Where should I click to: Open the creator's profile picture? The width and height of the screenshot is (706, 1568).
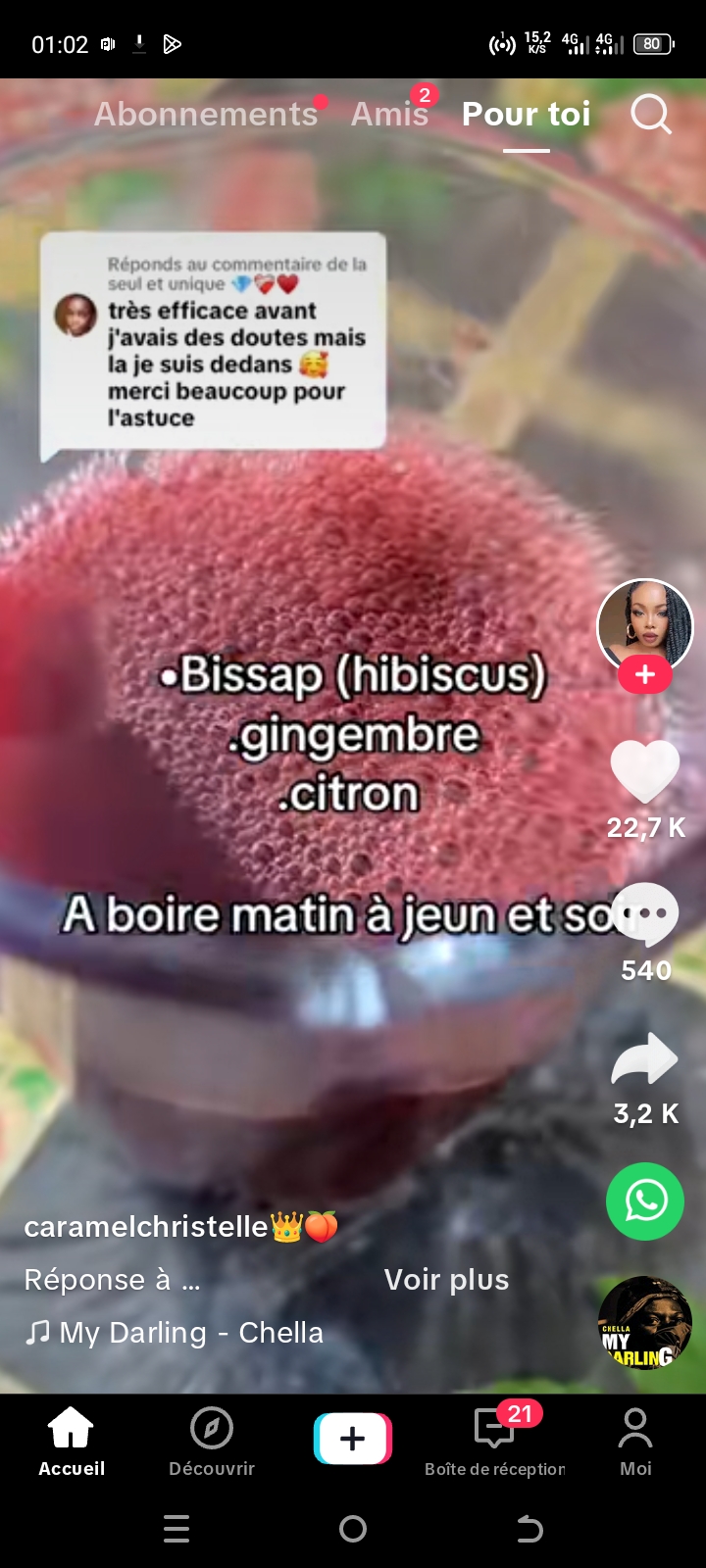[x=644, y=623]
